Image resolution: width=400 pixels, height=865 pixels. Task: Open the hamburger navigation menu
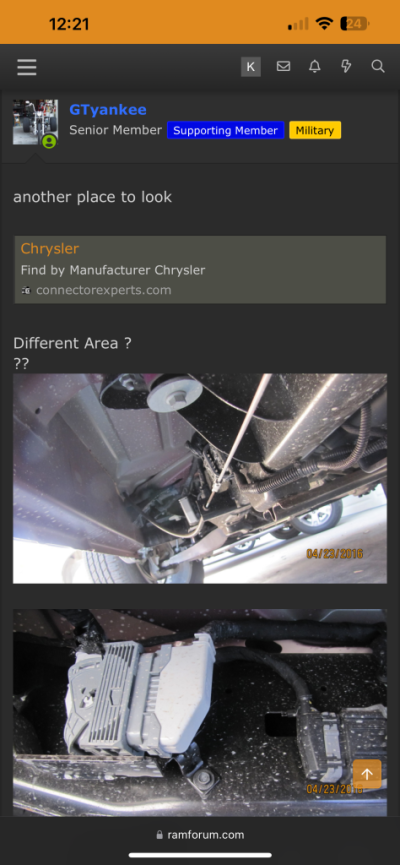pyautogui.click(x=26, y=67)
